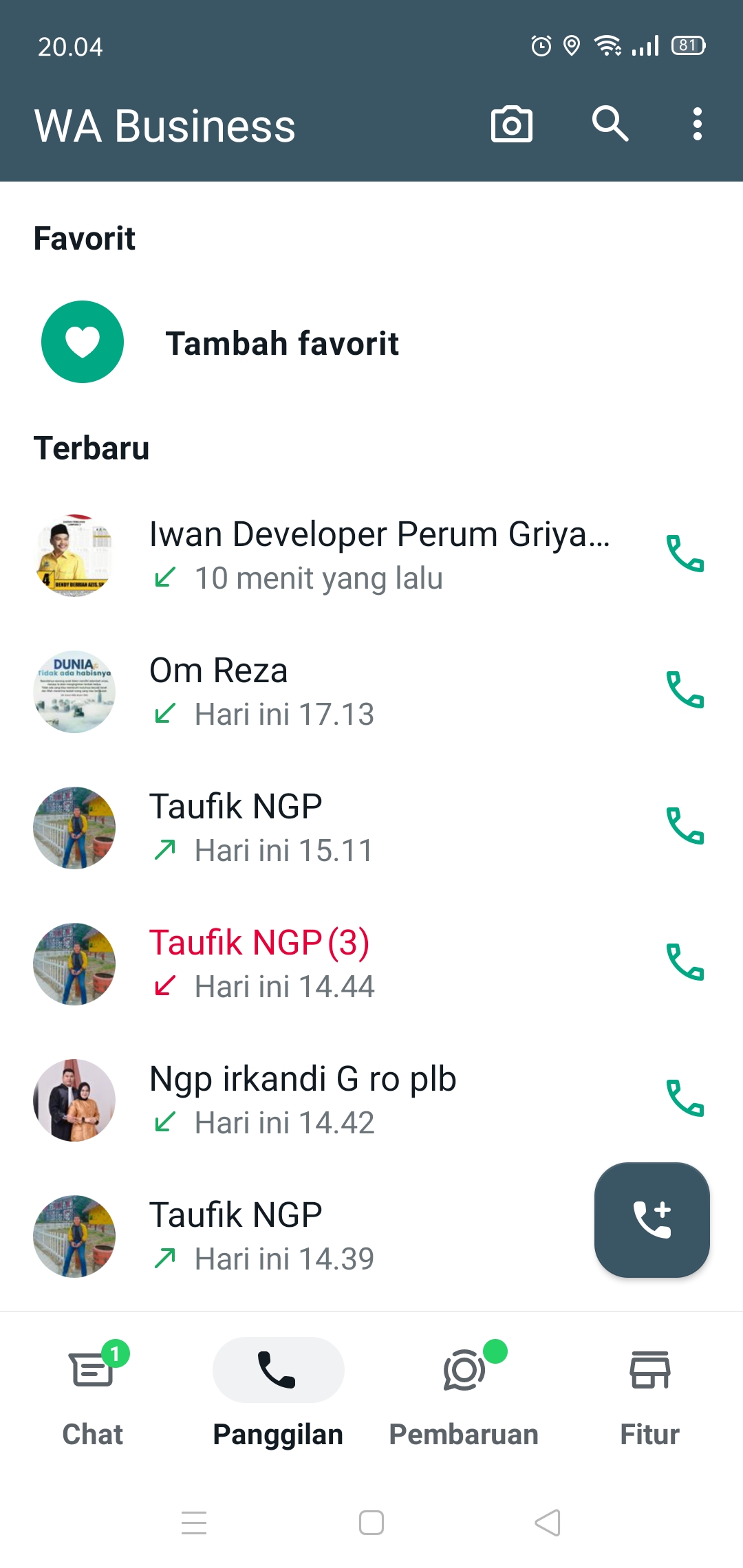Open call entry for Iwan Developer Perum Griya
Screen dimensions: 743x1568
pos(378,554)
